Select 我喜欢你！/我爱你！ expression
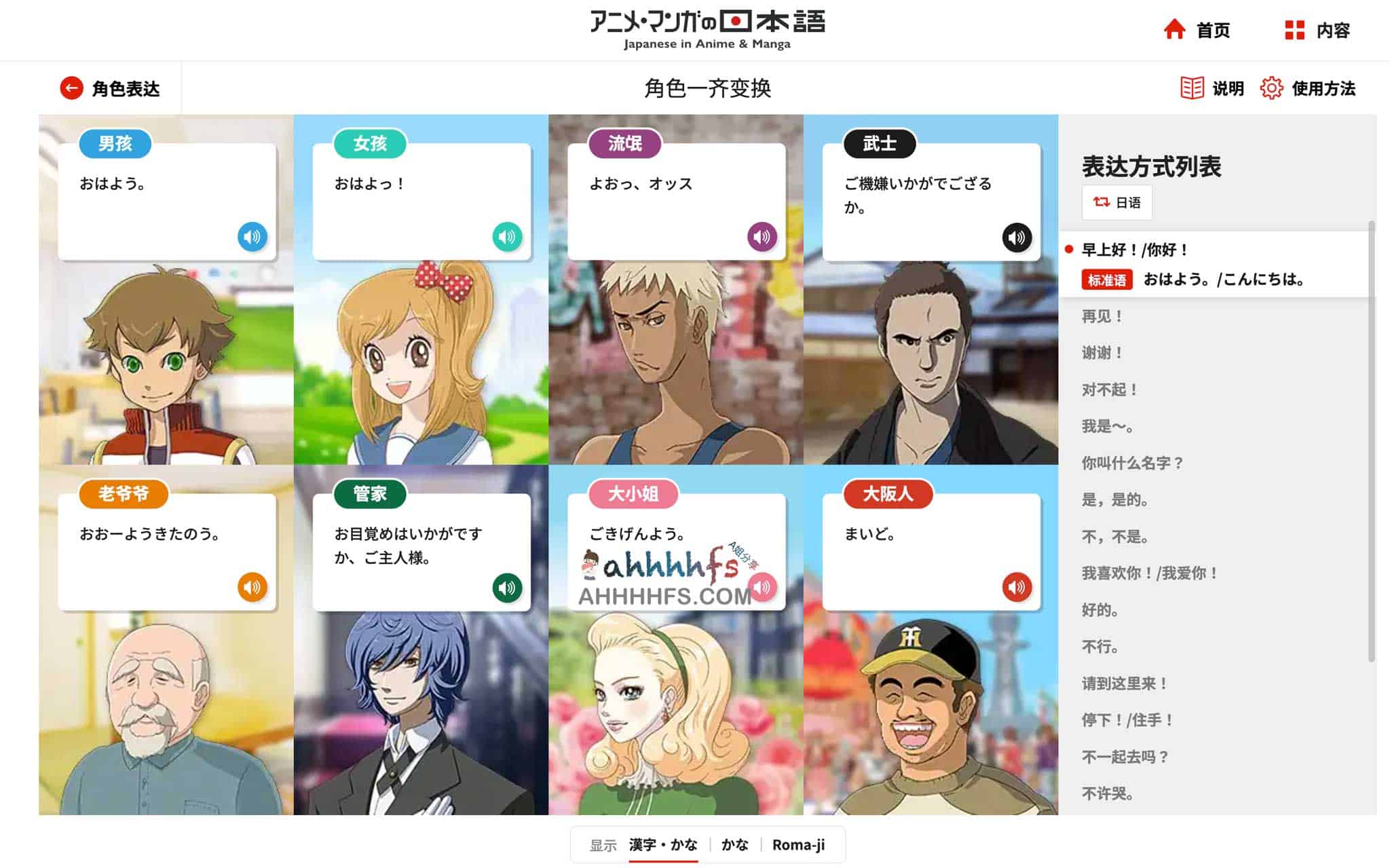1390x868 pixels. click(1150, 573)
